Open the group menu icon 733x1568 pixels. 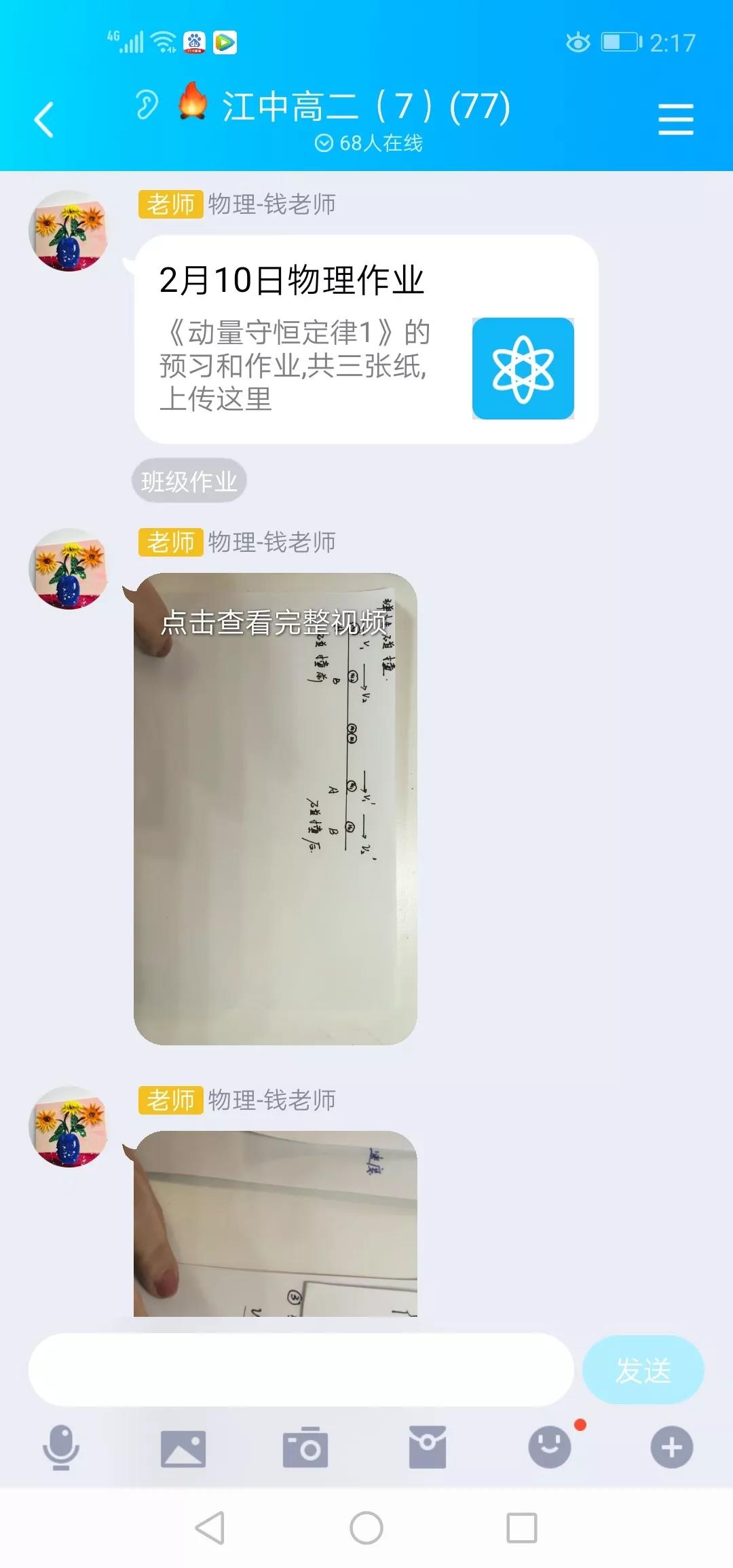[675, 119]
